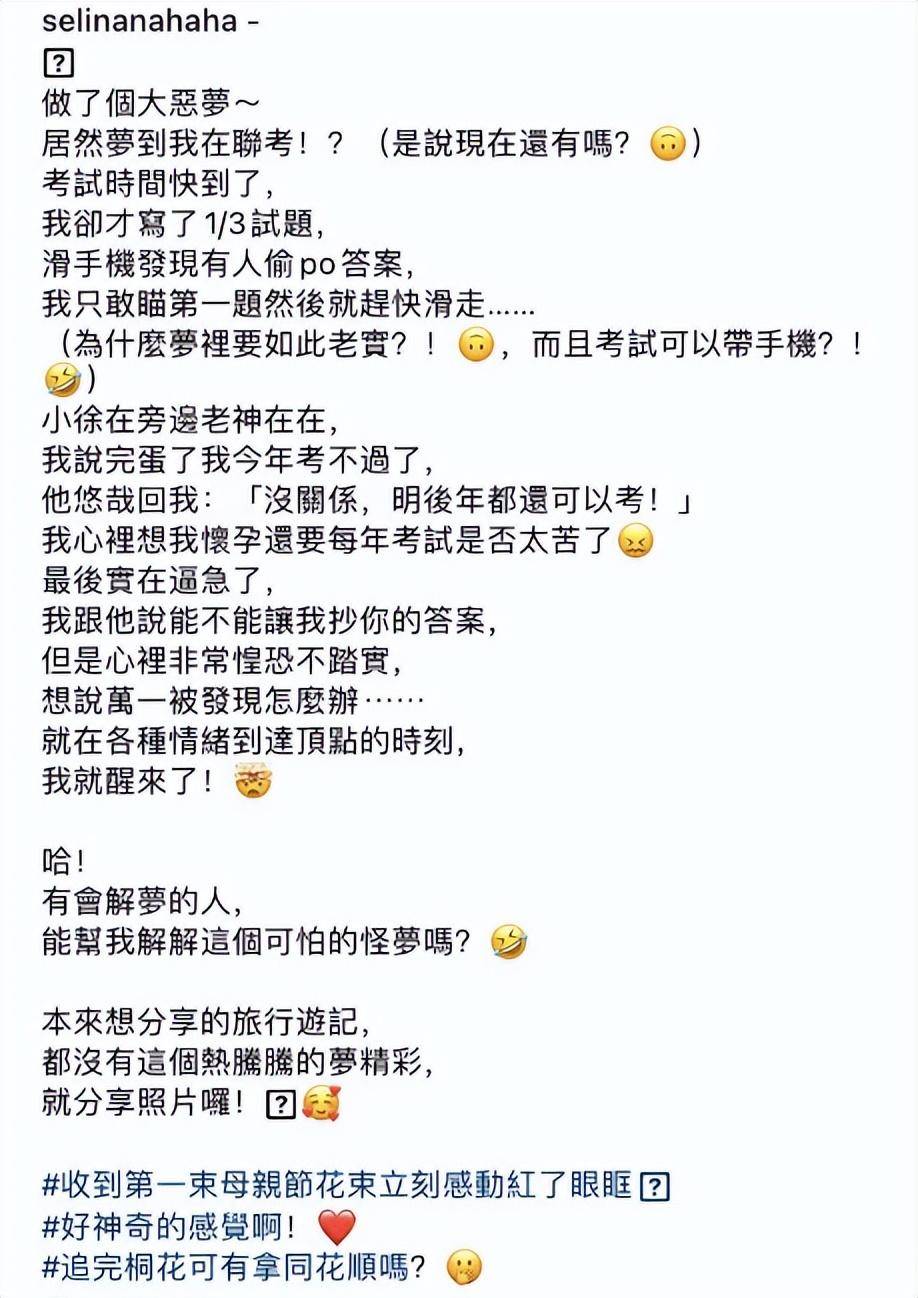
Task: Tap the hashtag 好神奇的感覺啊
Action: (x=160, y=1227)
